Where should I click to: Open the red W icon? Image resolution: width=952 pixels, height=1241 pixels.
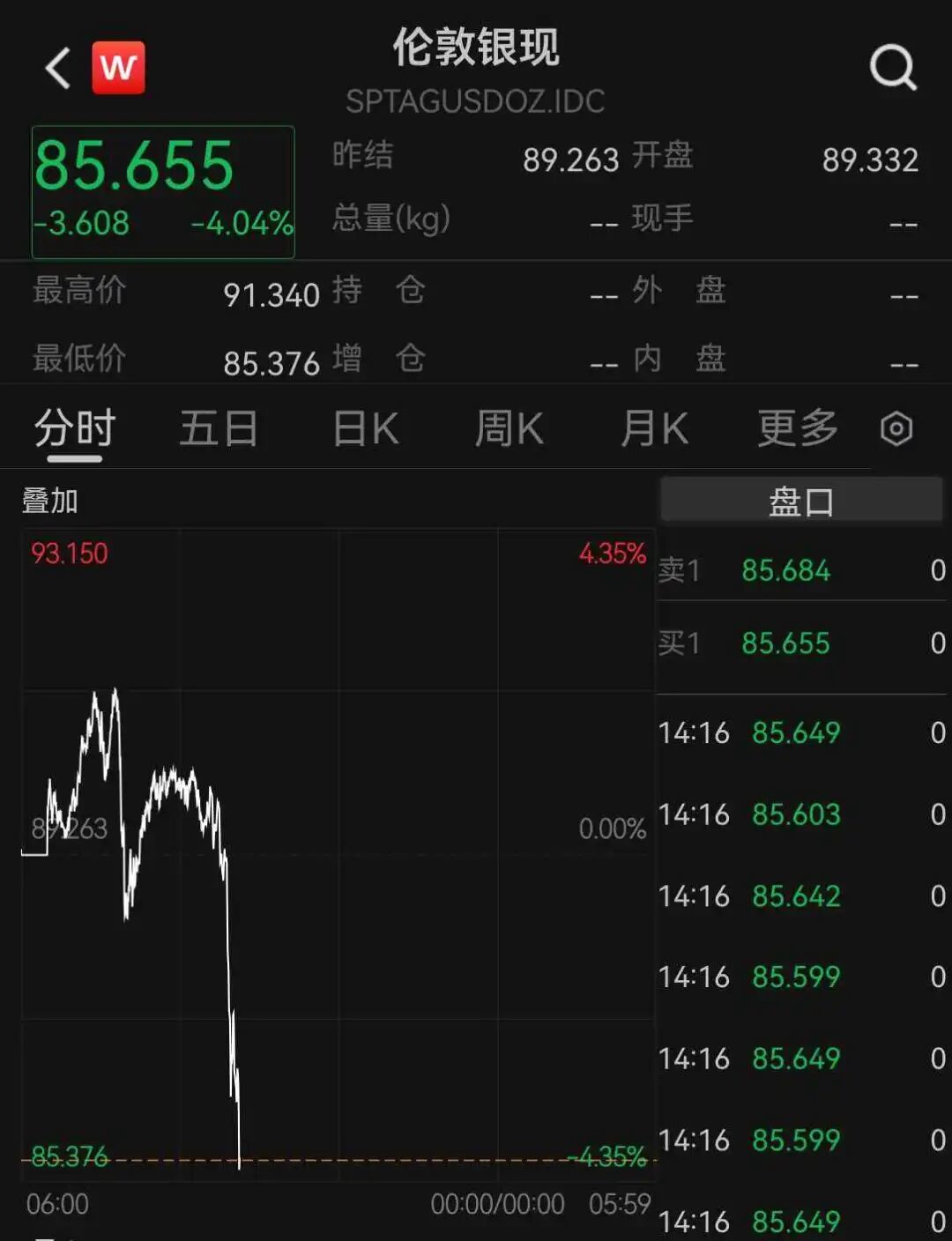[119, 68]
